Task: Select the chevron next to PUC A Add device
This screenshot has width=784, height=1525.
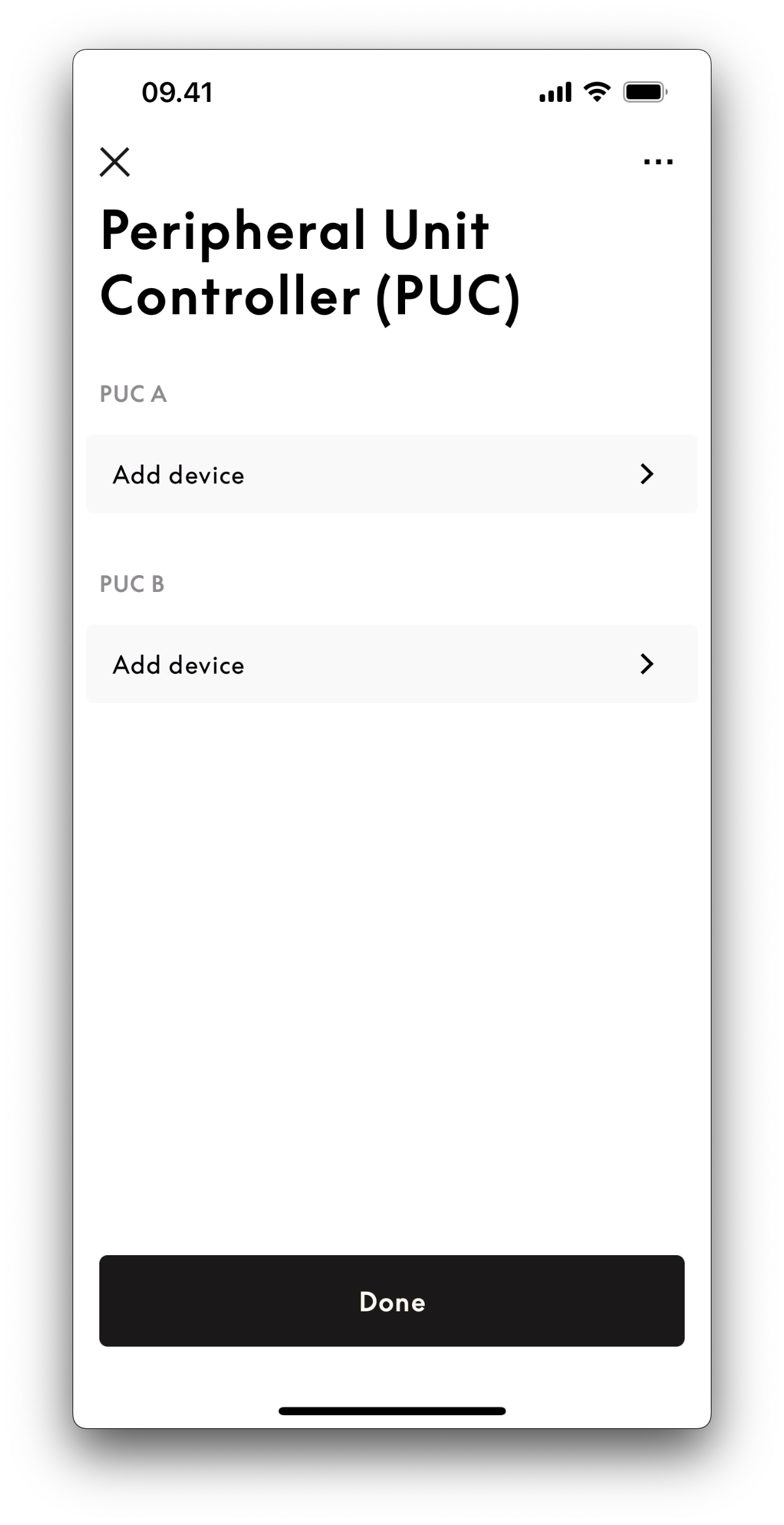Action: tap(646, 474)
